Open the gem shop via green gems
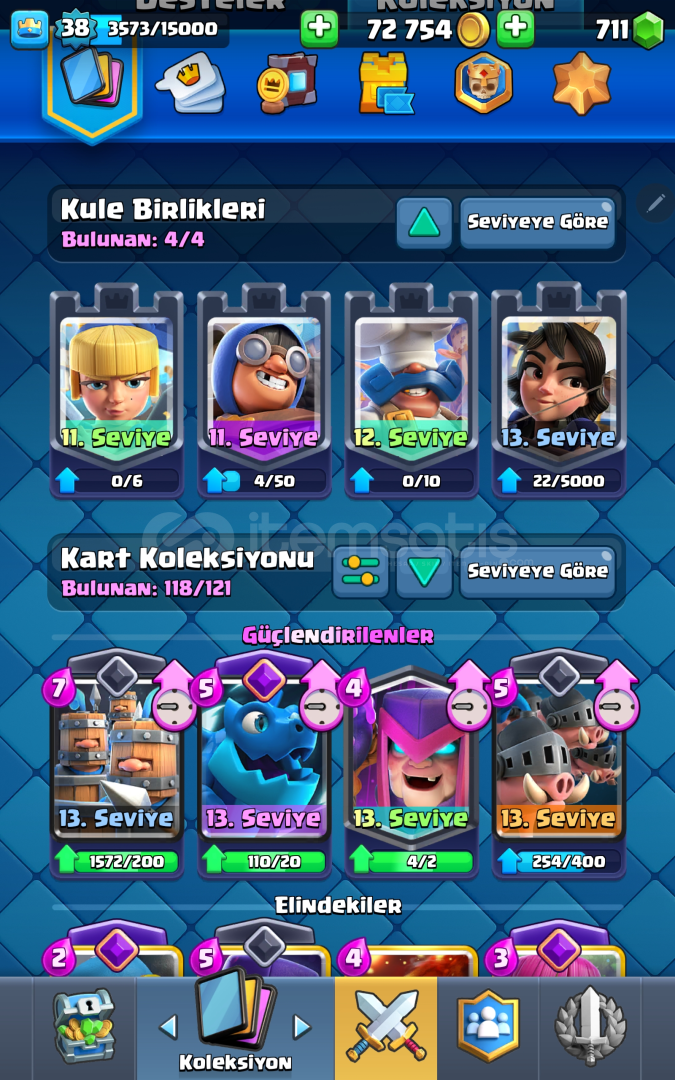675x1080 pixels. [648, 30]
